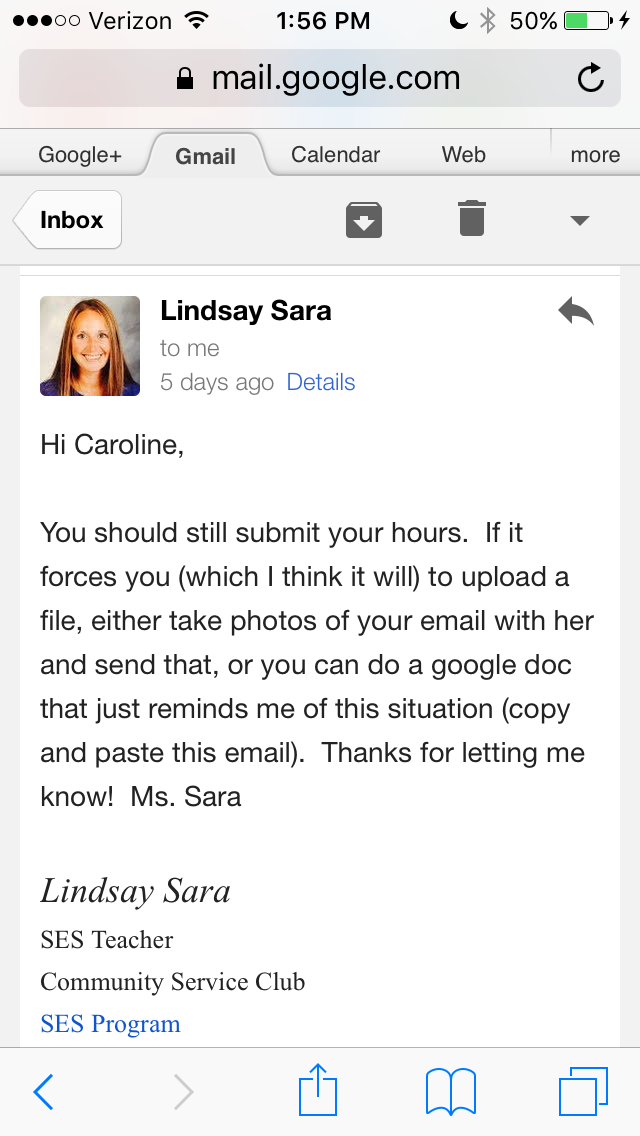Go back to the Inbox
Image resolution: width=640 pixels, height=1136 pixels.
69,220
